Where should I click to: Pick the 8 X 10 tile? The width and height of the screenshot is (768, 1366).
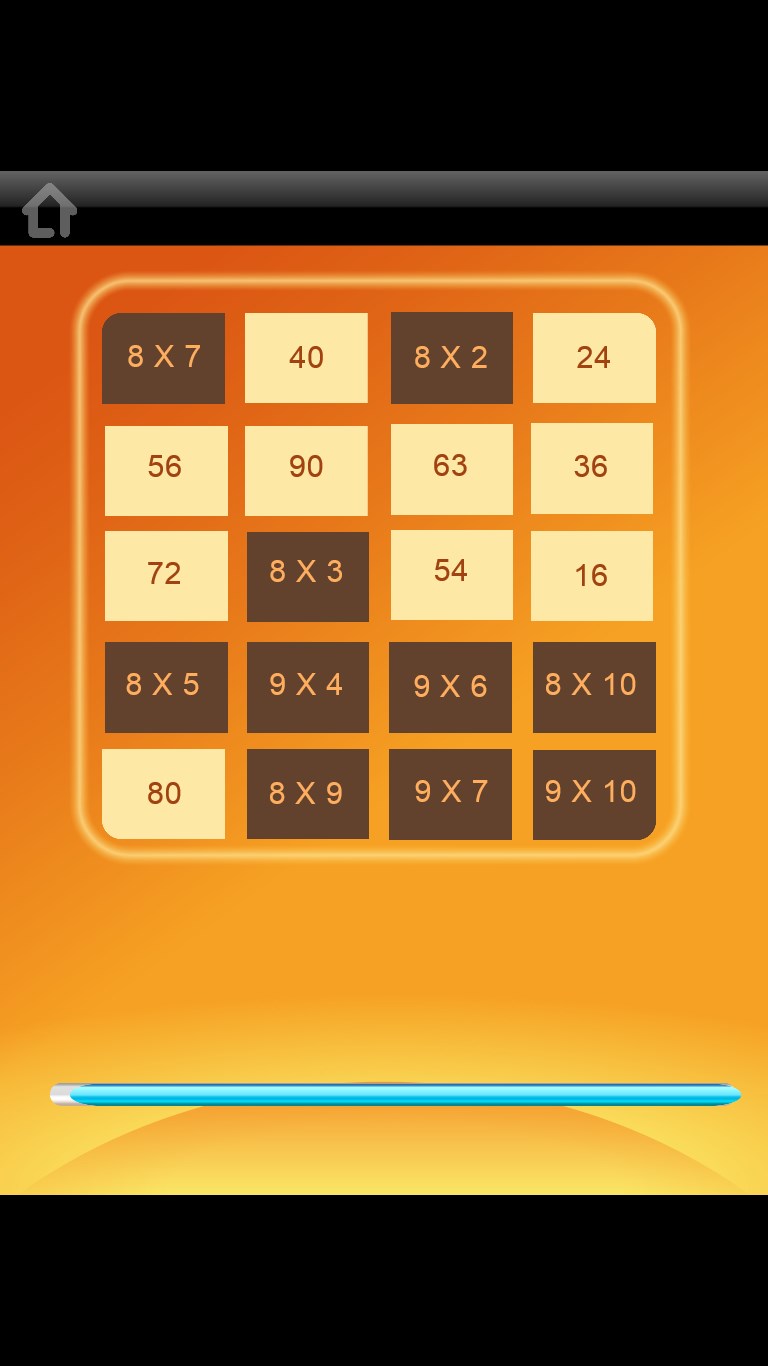[594, 687]
